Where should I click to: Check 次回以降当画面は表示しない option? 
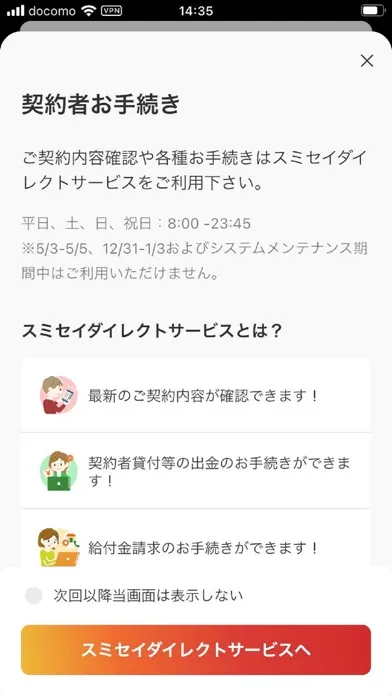pyautogui.click(x=33, y=595)
